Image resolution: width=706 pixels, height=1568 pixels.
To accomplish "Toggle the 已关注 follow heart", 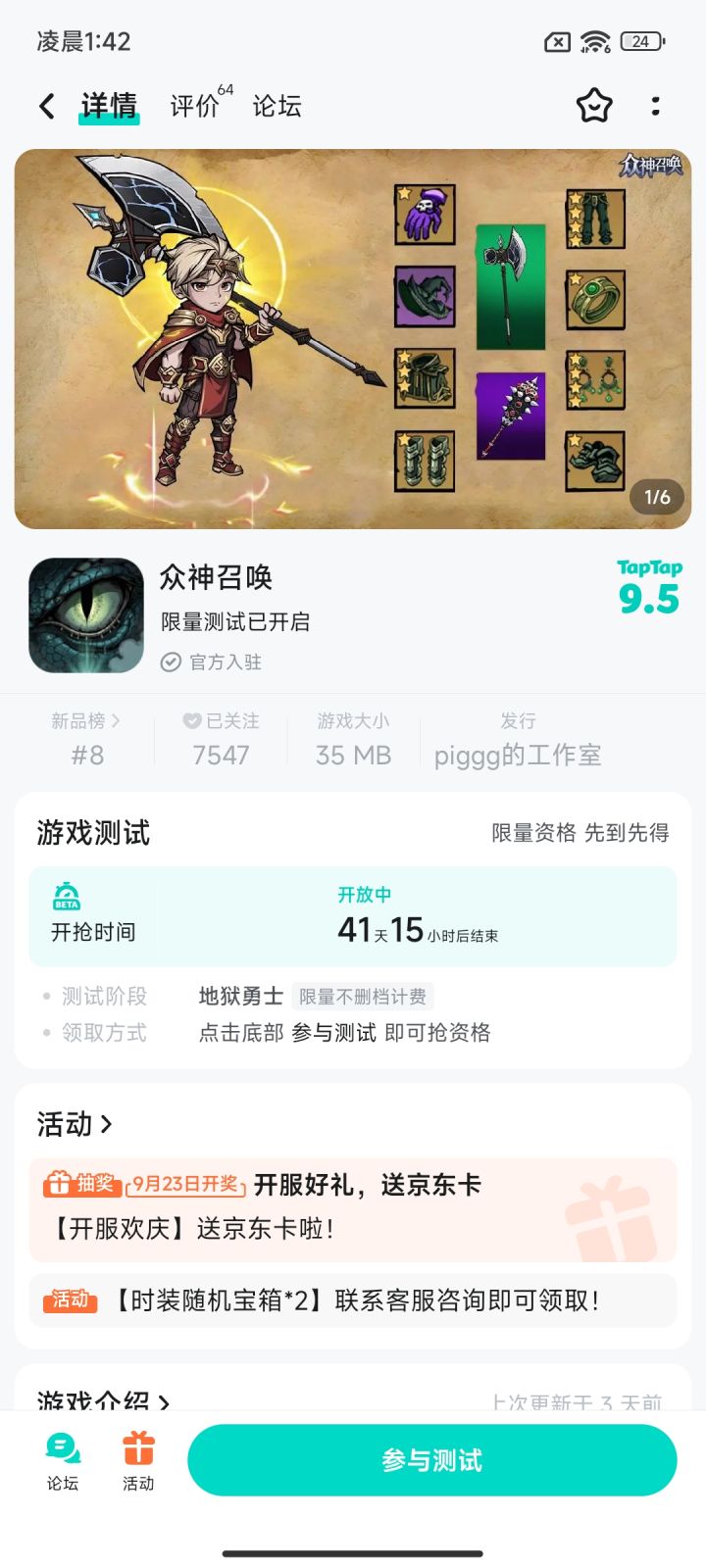I will click(190, 721).
